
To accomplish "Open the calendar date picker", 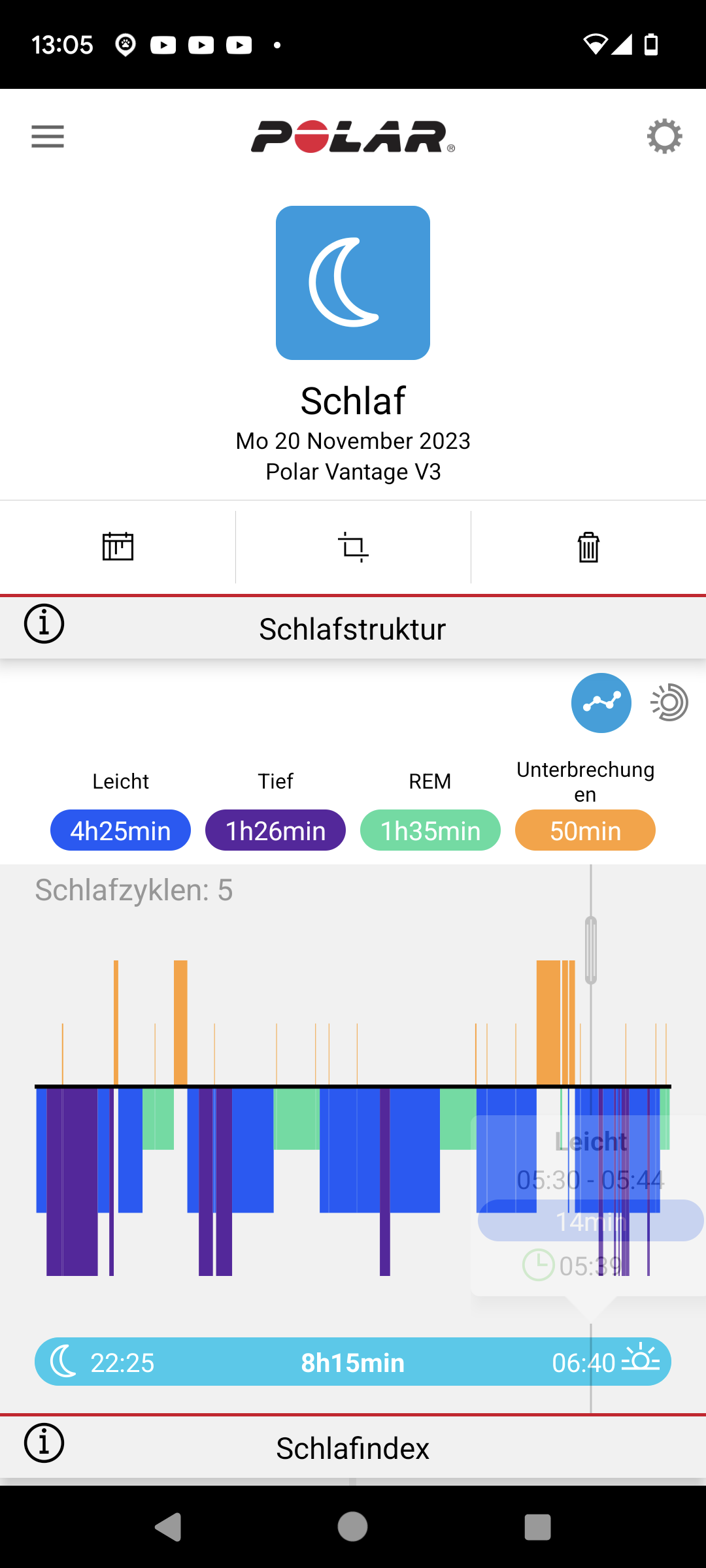I will (118, 547).
